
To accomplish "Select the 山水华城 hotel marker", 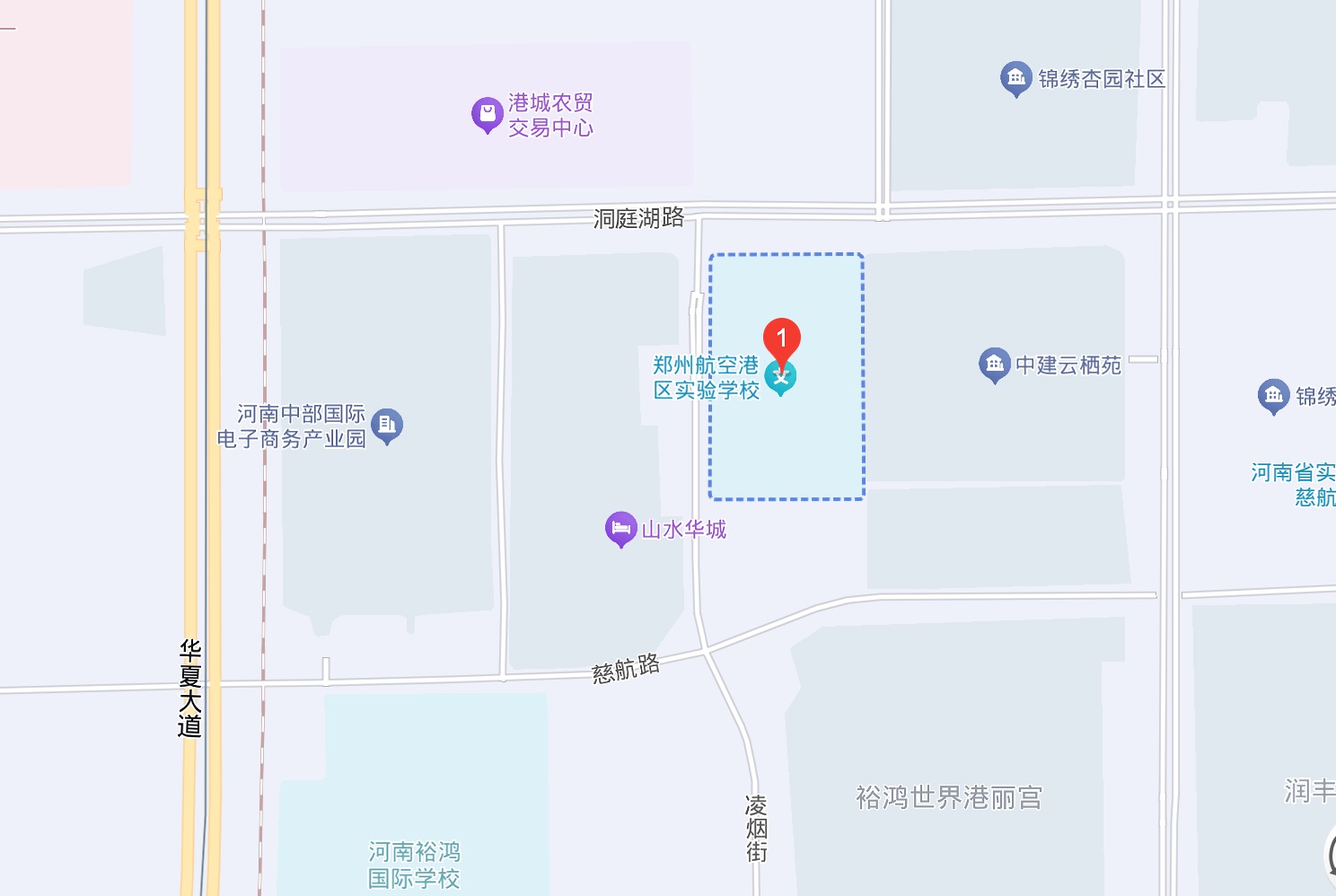I will [x=620, y=528].
